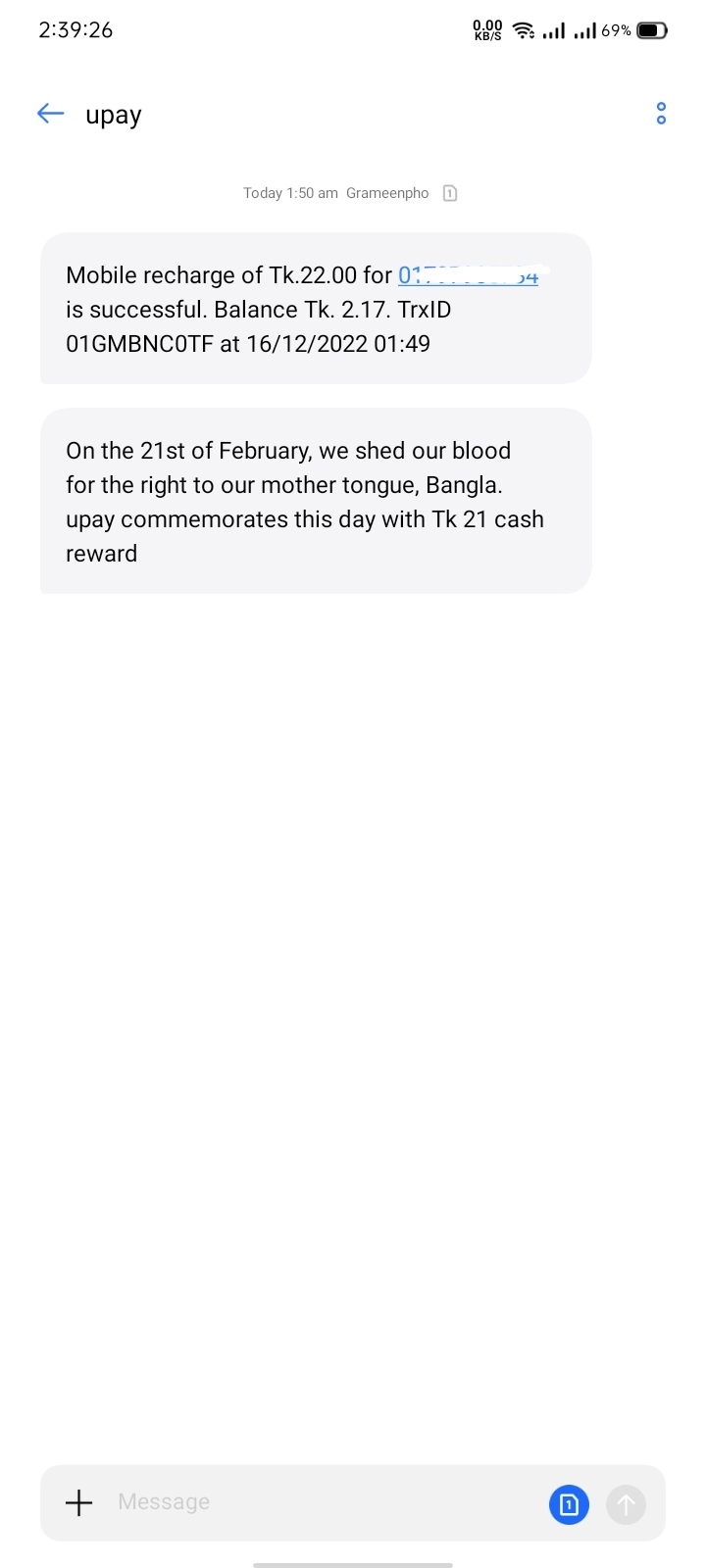Open the overflow menu in the upay thread
The width and height of the screenshot is (706, 1568).
point(661,114)
